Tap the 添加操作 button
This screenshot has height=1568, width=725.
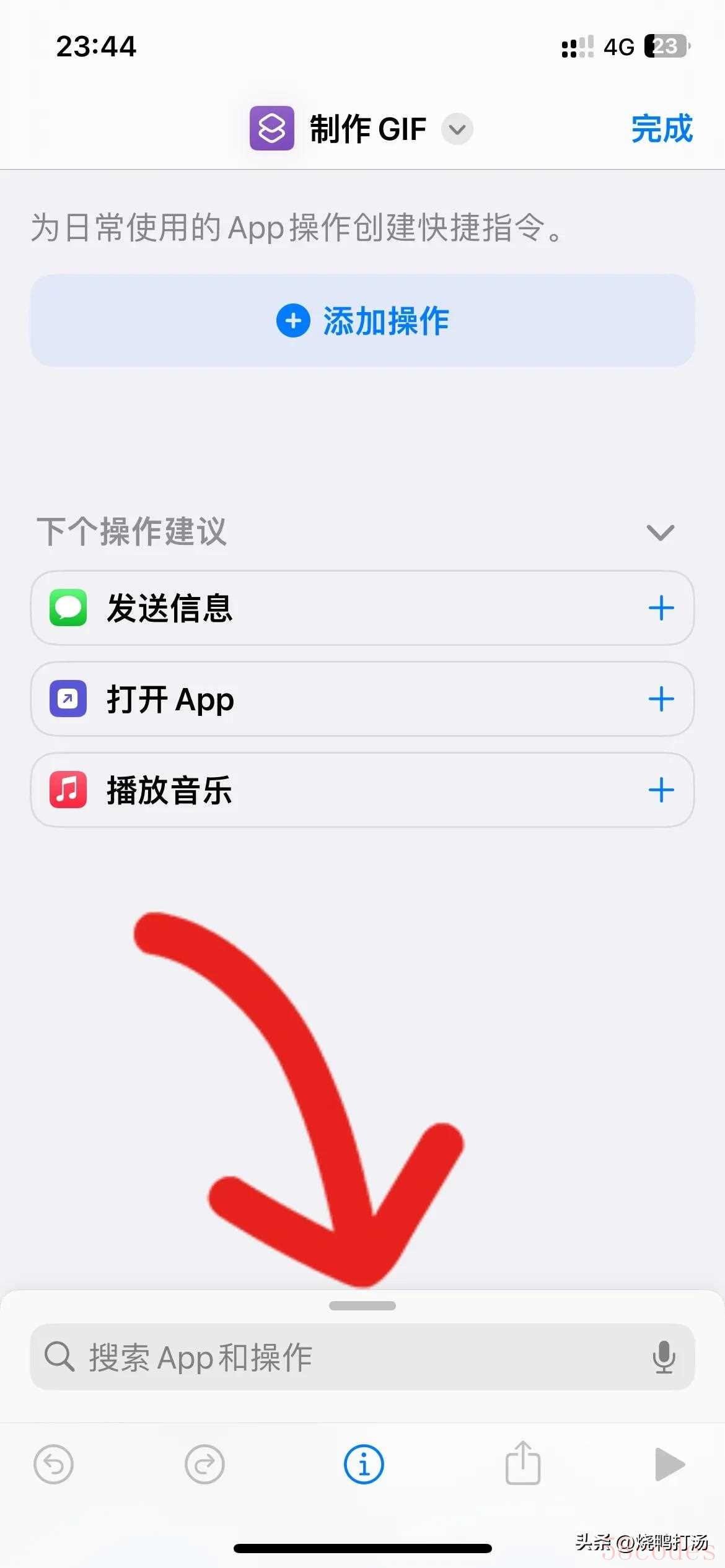coord(362,321)
